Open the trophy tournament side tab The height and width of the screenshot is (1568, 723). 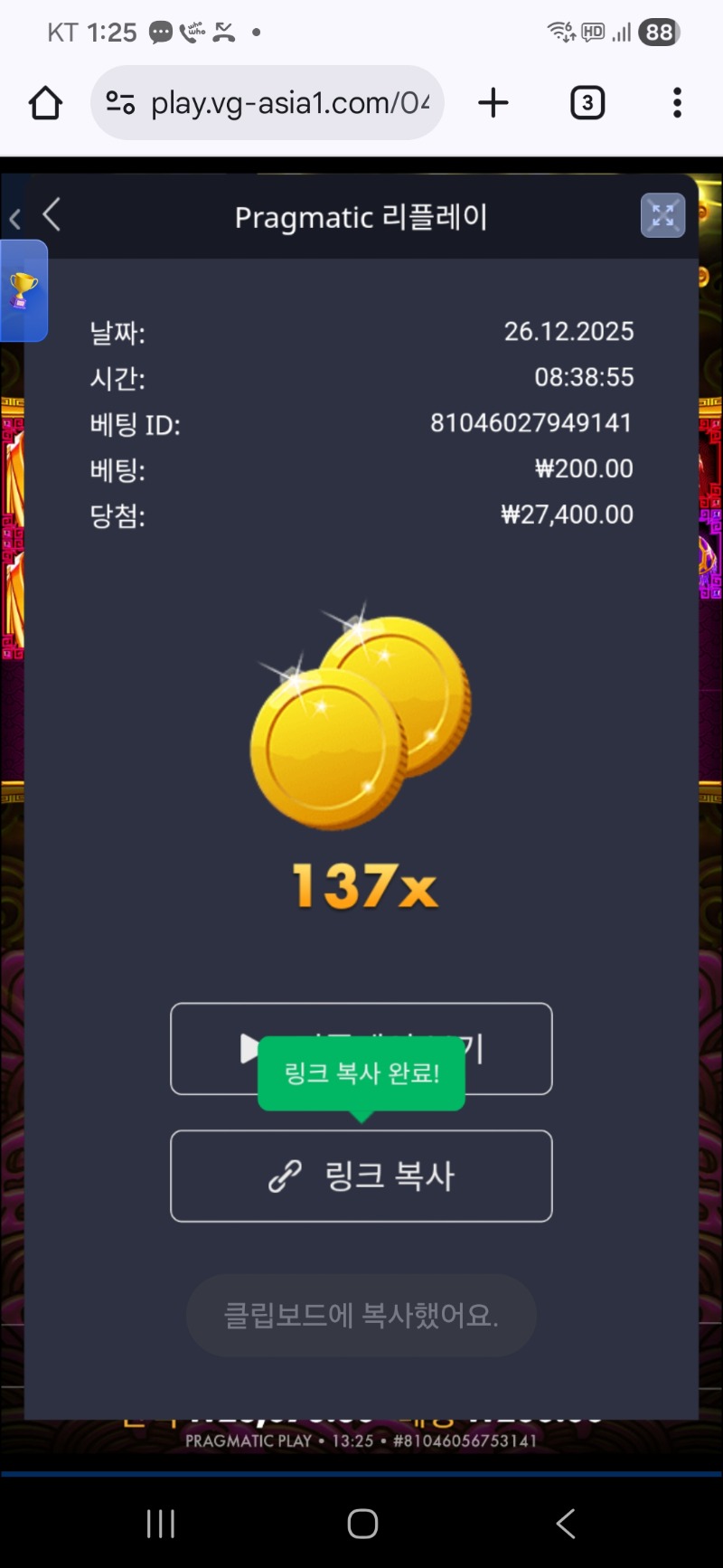point(23,291)
